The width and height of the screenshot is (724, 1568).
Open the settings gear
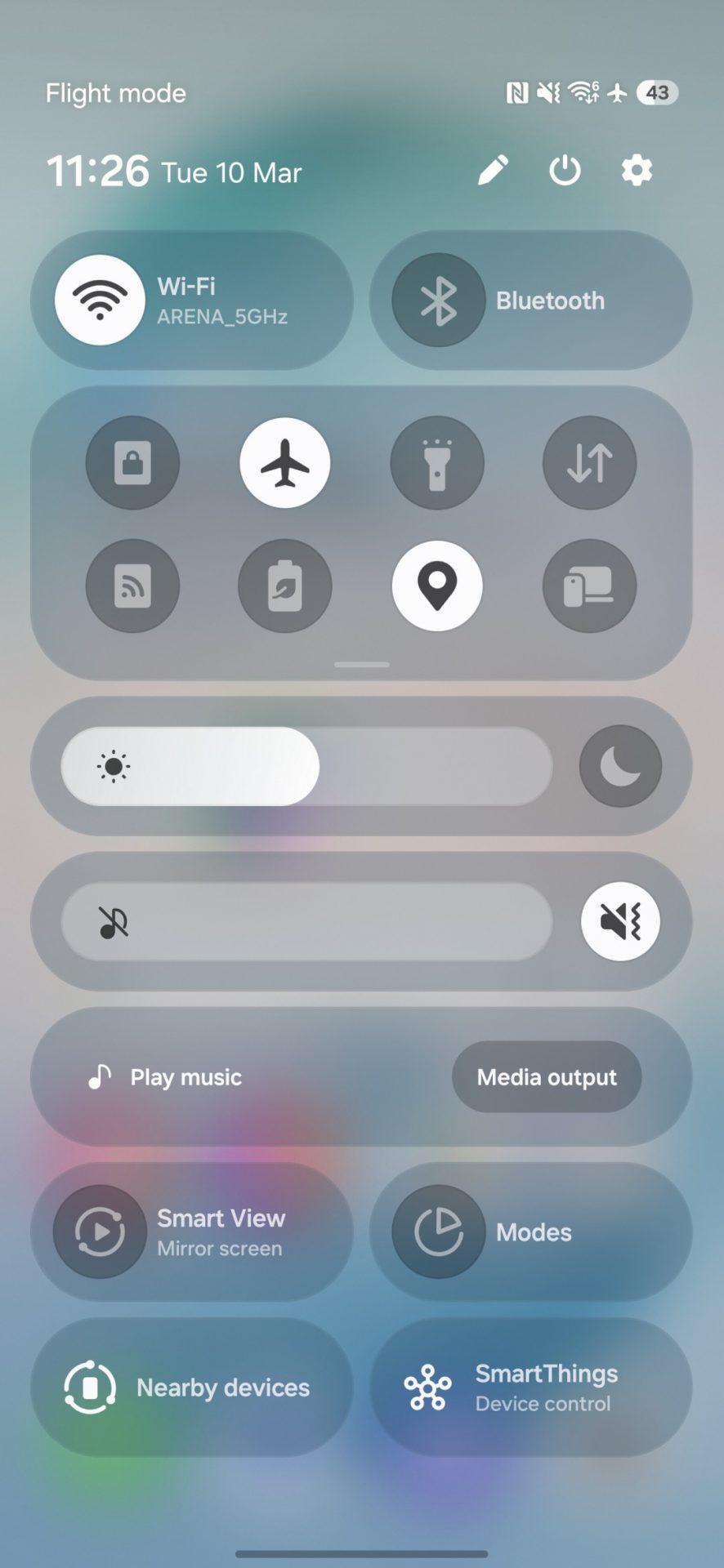tap(637, 171)
